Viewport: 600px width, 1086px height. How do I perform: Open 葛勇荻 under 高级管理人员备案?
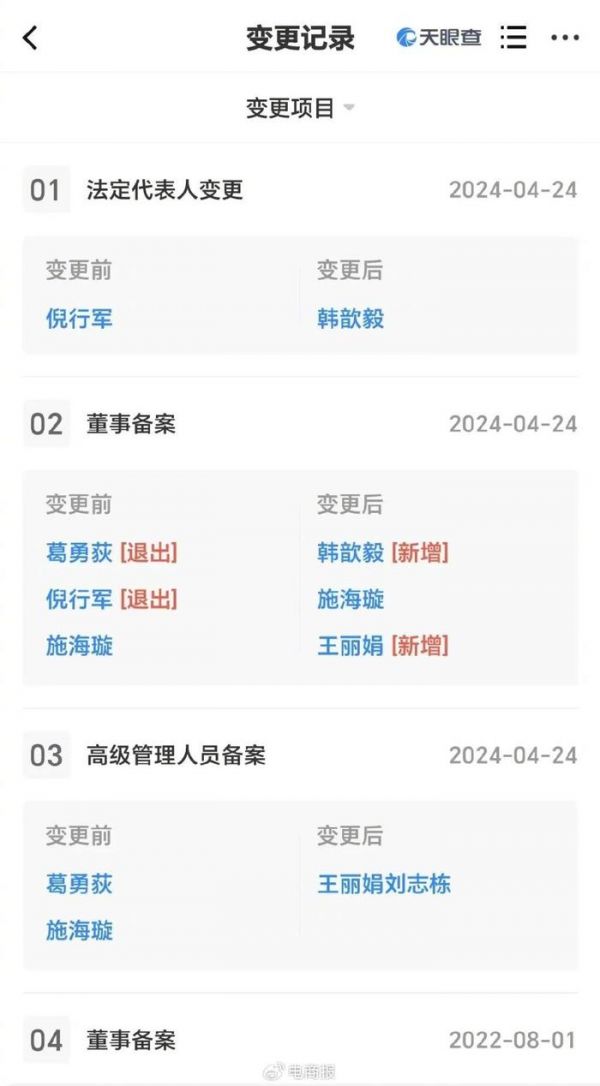(79, 884)
